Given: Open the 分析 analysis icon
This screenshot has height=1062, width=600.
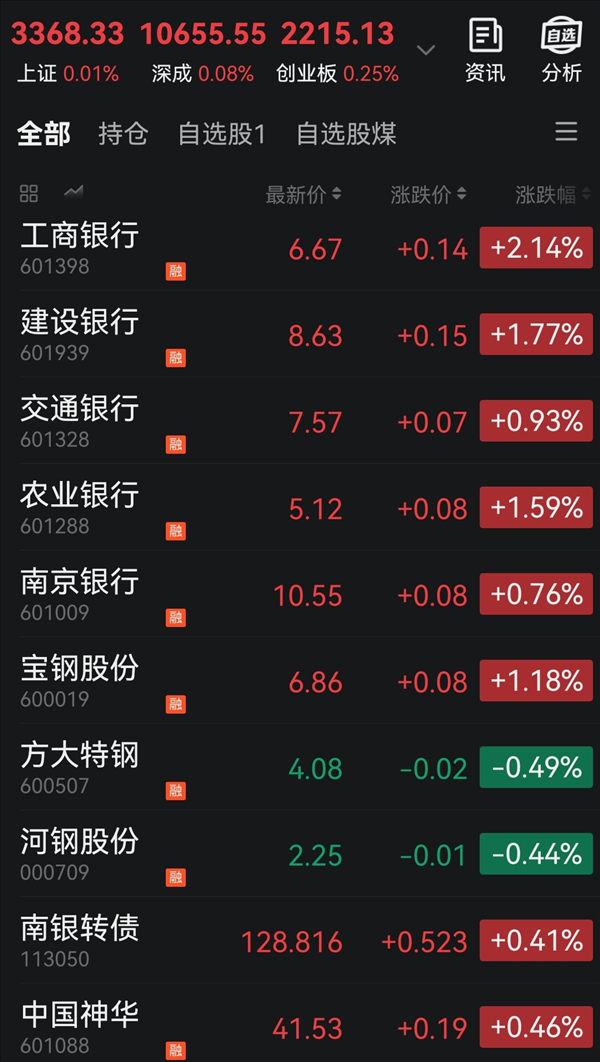Looking at the screenshot, I should pos(561,51).
